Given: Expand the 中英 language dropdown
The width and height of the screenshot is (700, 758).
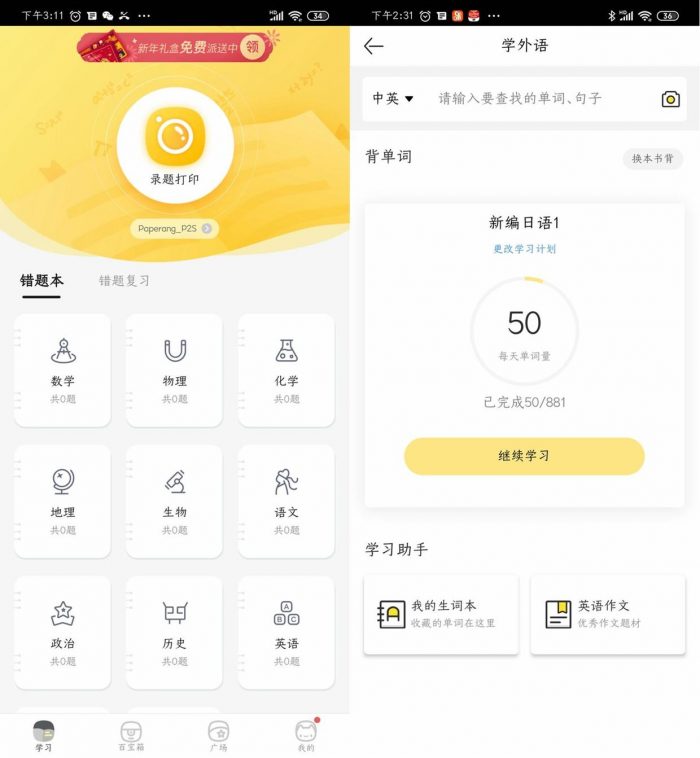Looking at the screenshot, I should (393, 99).
